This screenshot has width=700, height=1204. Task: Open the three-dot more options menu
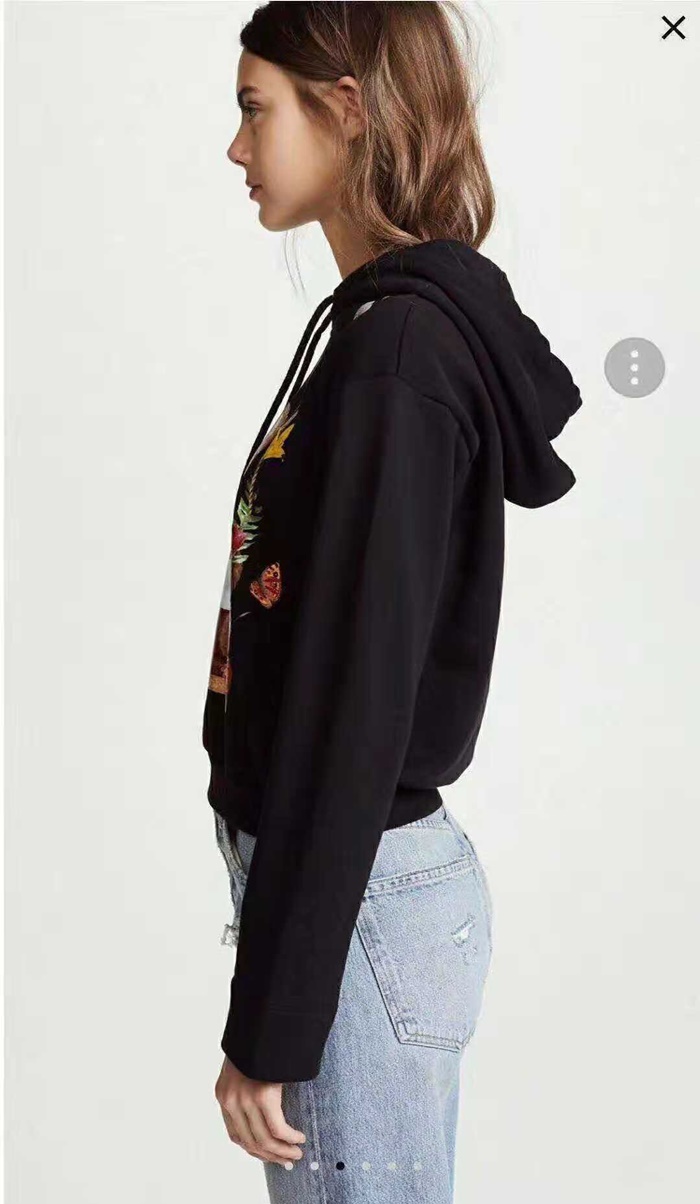[634, 368]
